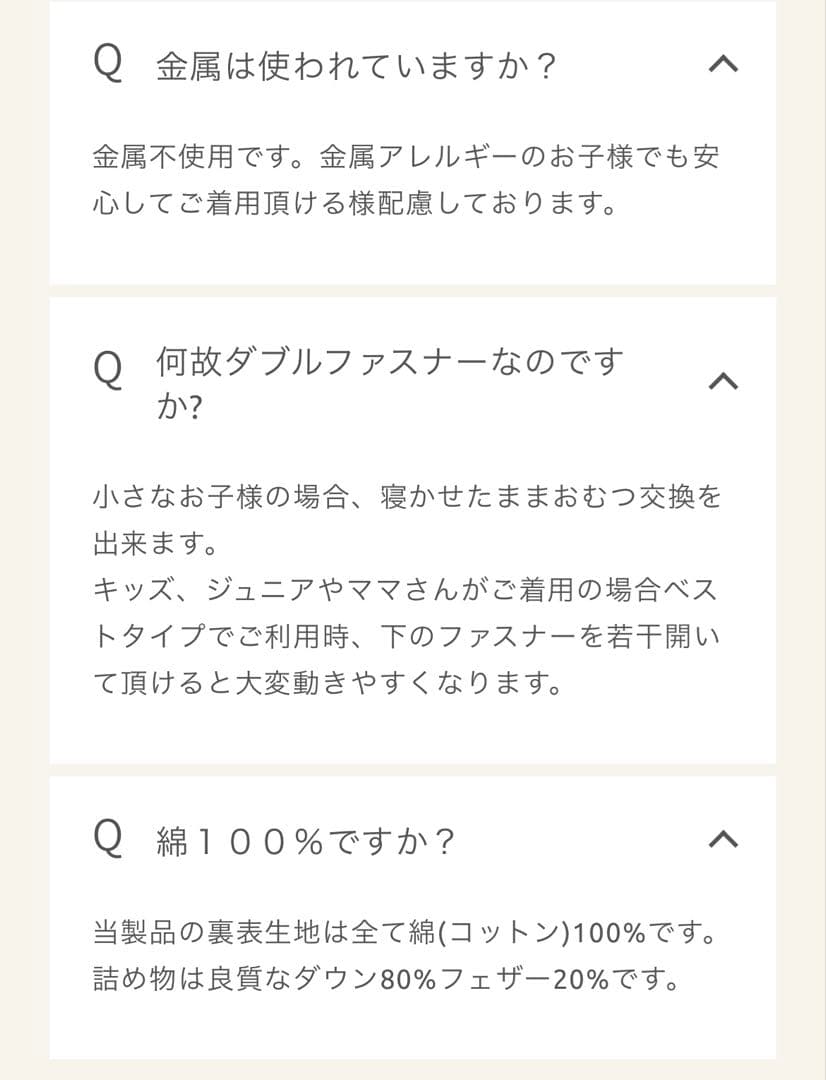This screenshot has width=826, height=1080.
Task: Click the Q icon beside 何故ダブルファスナーなのですか?
Action: click(110, 367)
